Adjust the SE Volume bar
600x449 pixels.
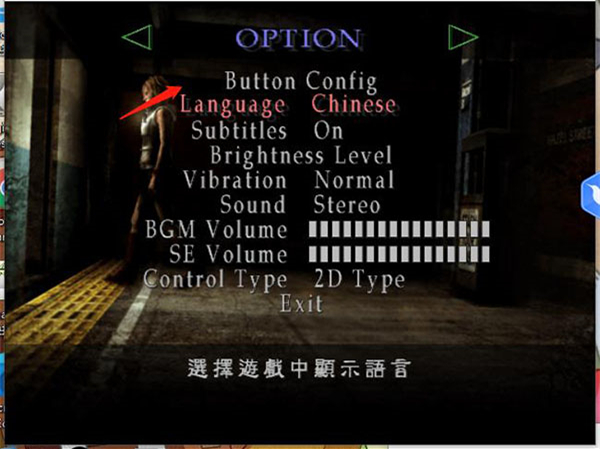tap(399, 255)
